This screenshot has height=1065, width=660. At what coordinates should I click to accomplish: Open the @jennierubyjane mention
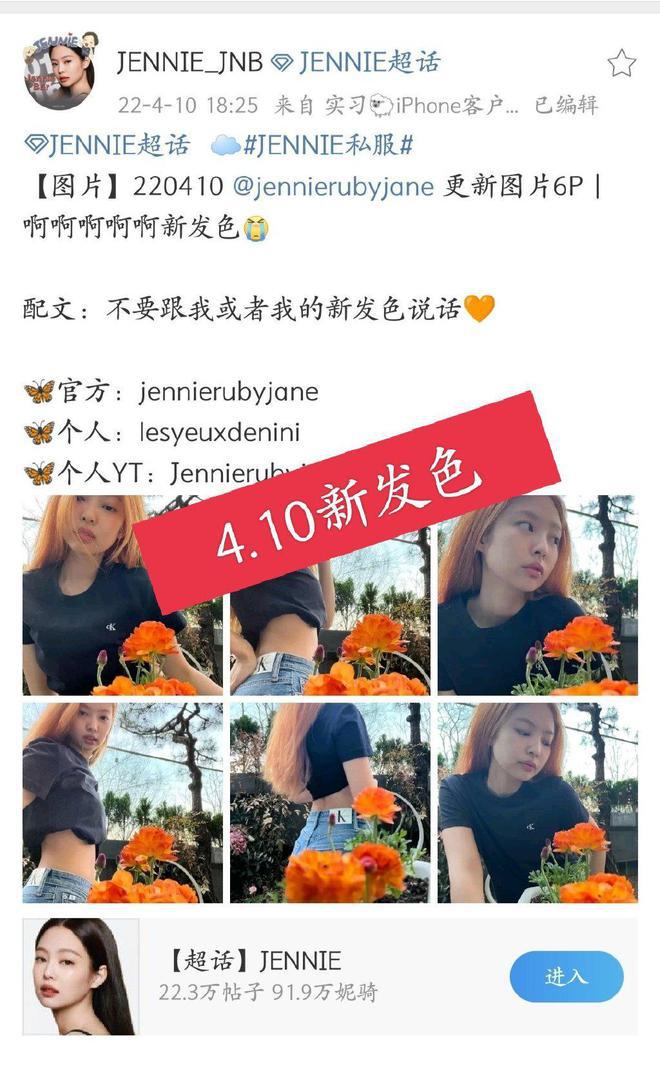click(333, 187)
